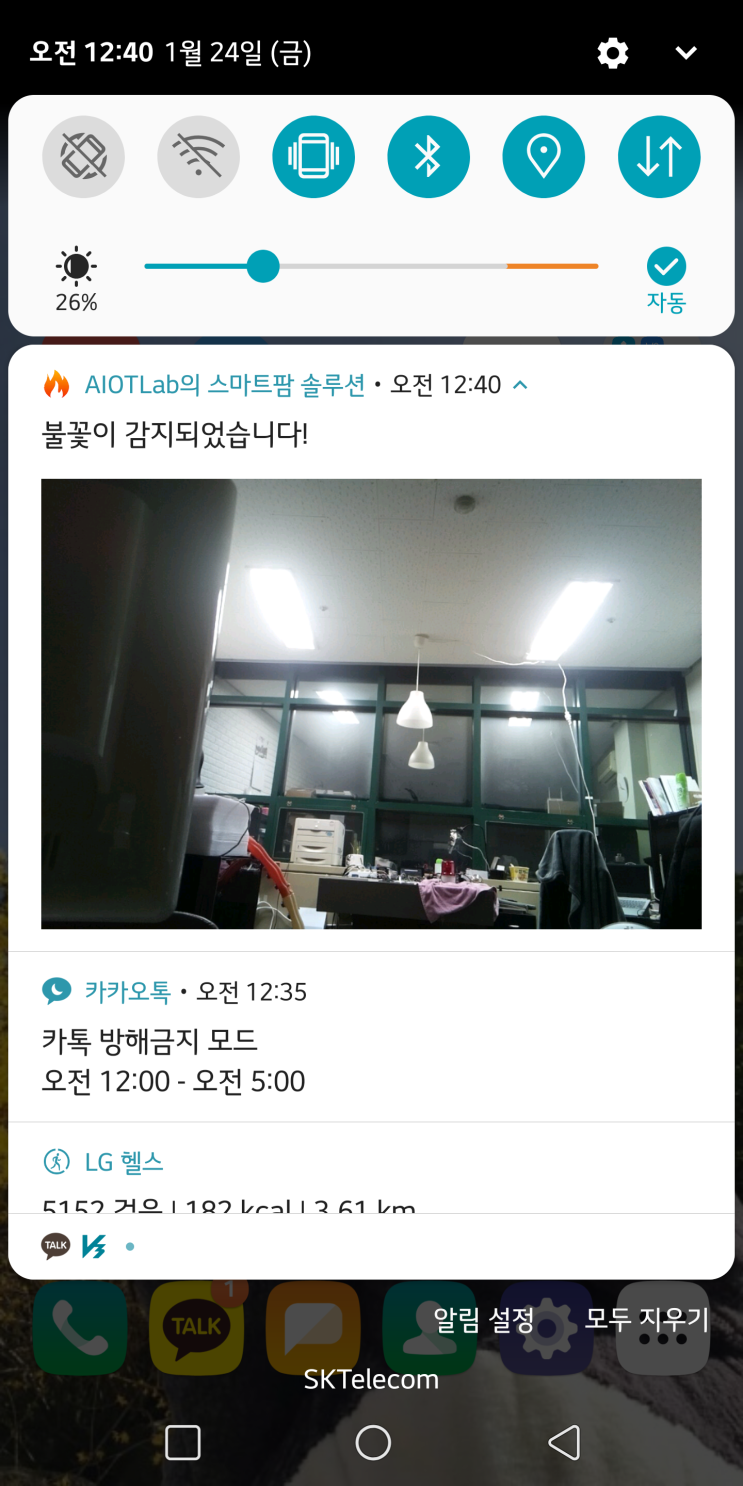Open 알림 설정 notification settings
743x1486 pixels.
483,1320
